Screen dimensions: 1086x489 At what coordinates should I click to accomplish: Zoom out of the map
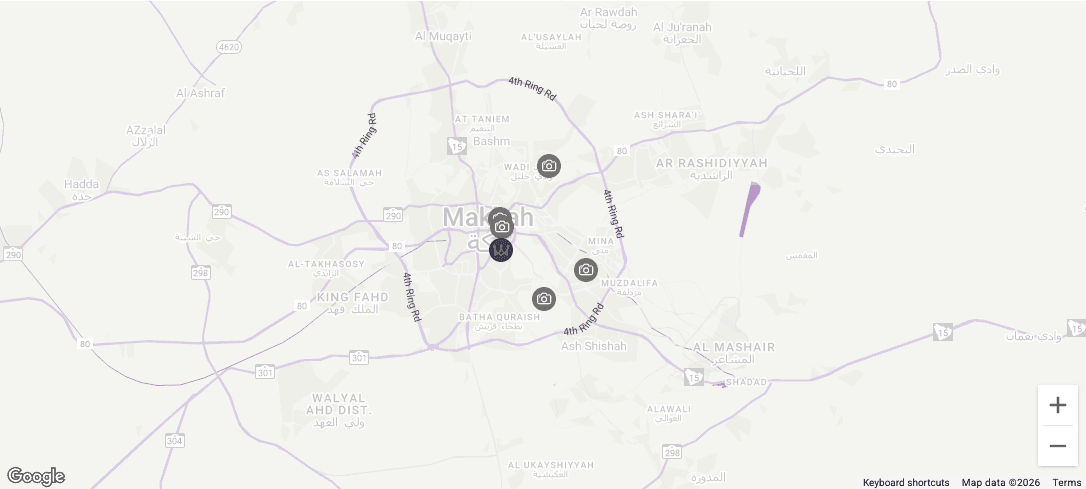click(1057, 446)
